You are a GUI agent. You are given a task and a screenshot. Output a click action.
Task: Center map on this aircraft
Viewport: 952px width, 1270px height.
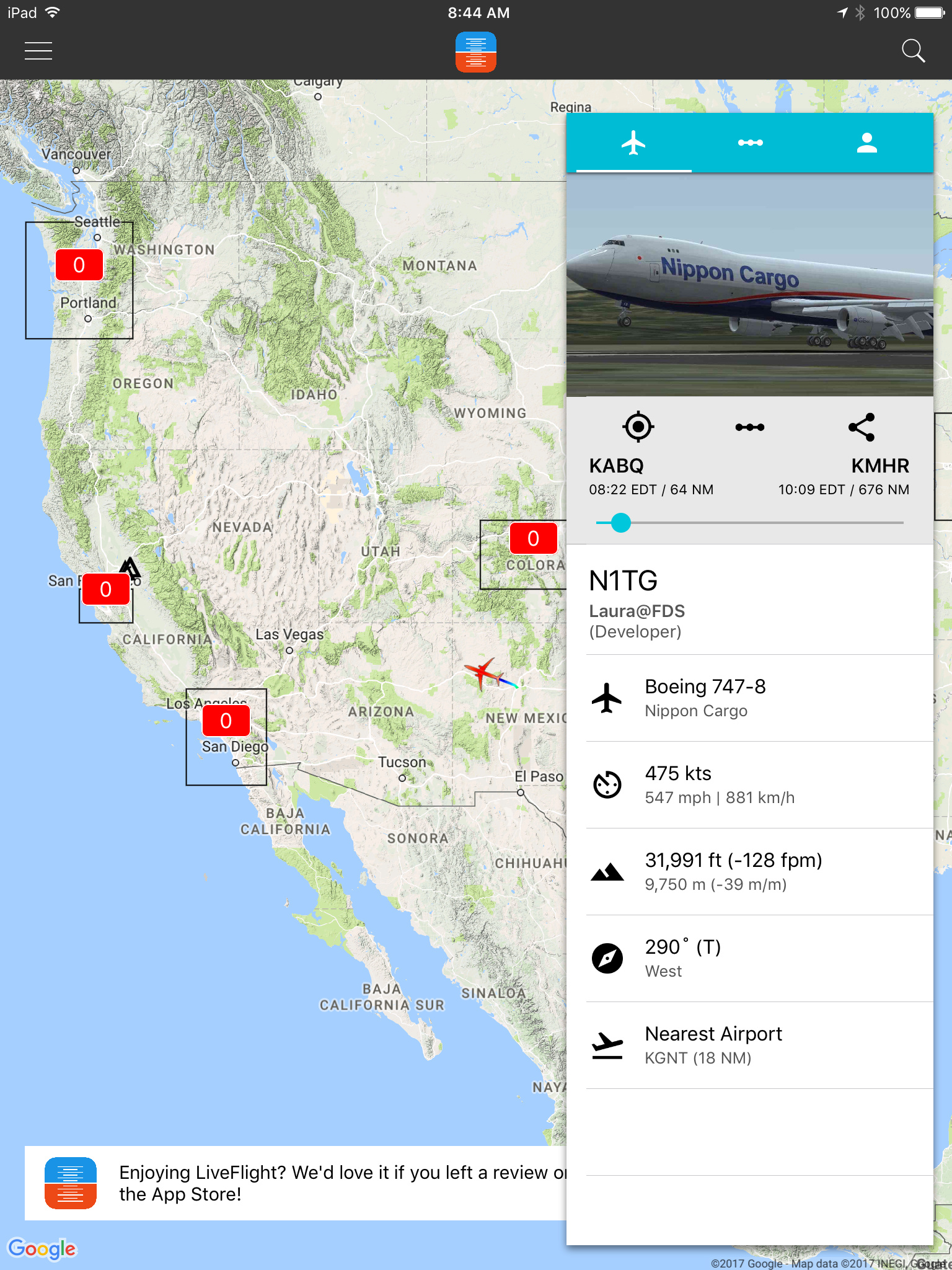[638, 427]
